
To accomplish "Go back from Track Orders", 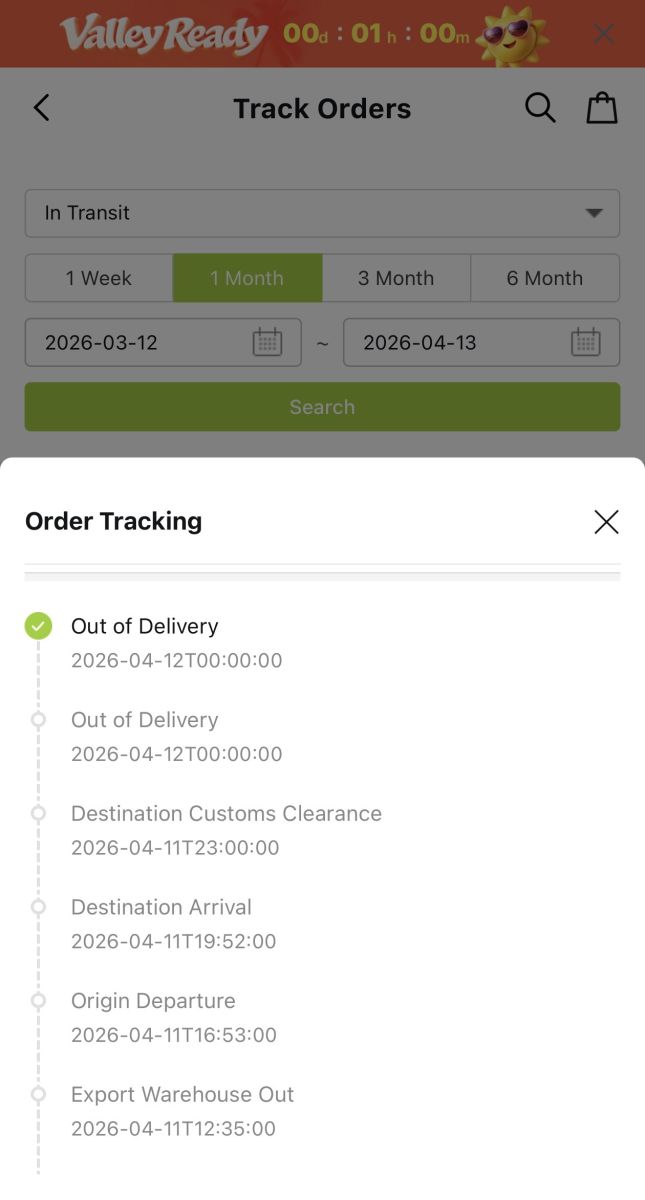I will 41,108.
